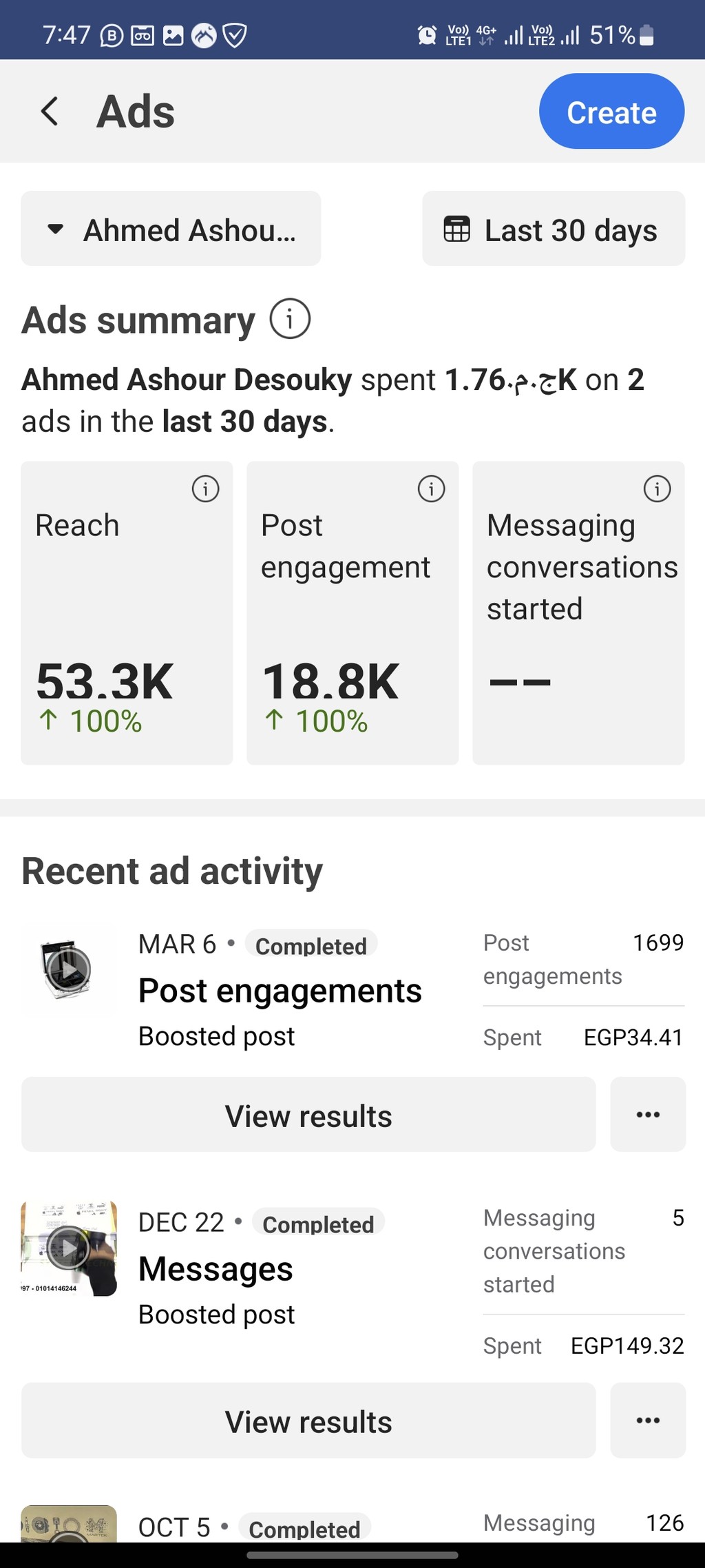Open the Ahmed Ashou... account dropdown
The height and width of the screenshot is (1568, 705).
(171, 229)
